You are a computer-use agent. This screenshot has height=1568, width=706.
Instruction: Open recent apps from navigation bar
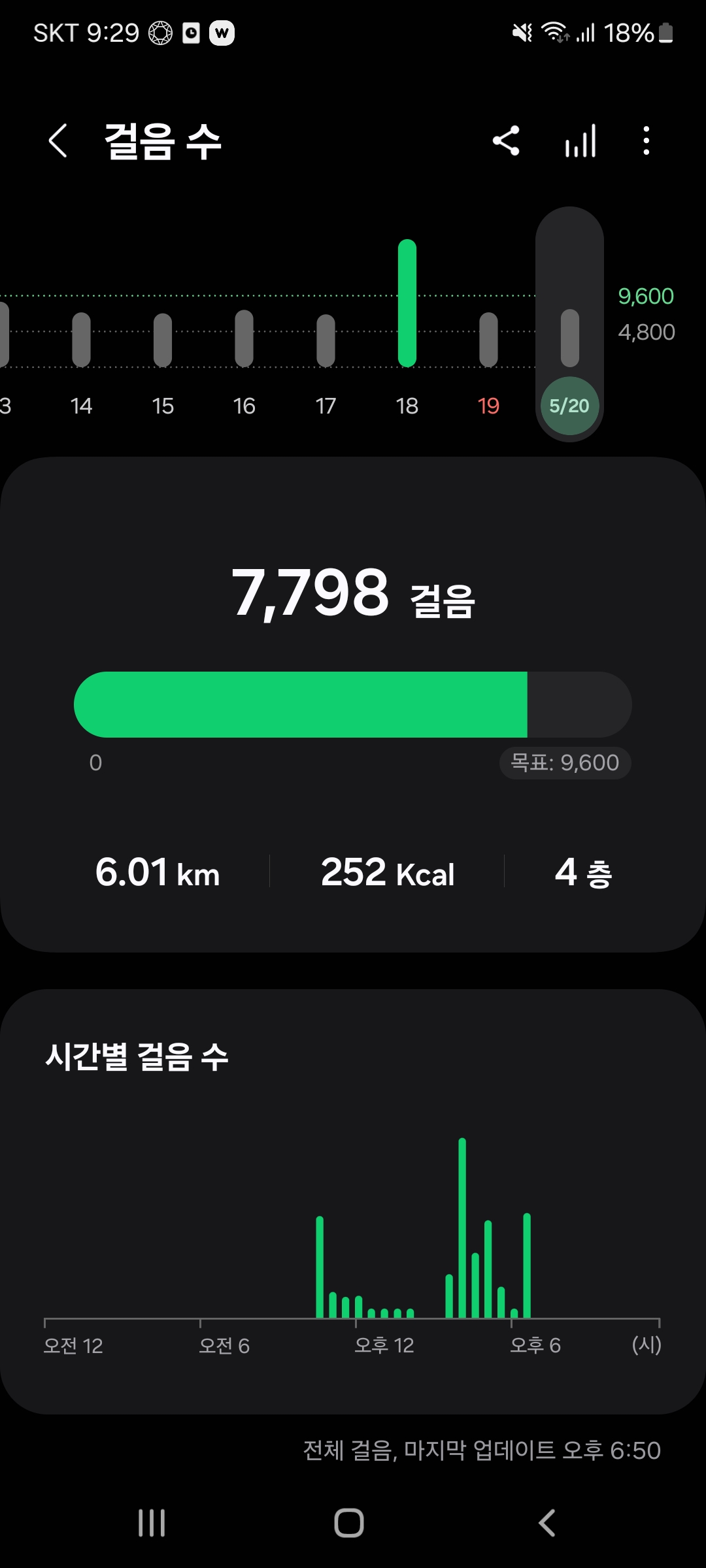coord(152,1523)
